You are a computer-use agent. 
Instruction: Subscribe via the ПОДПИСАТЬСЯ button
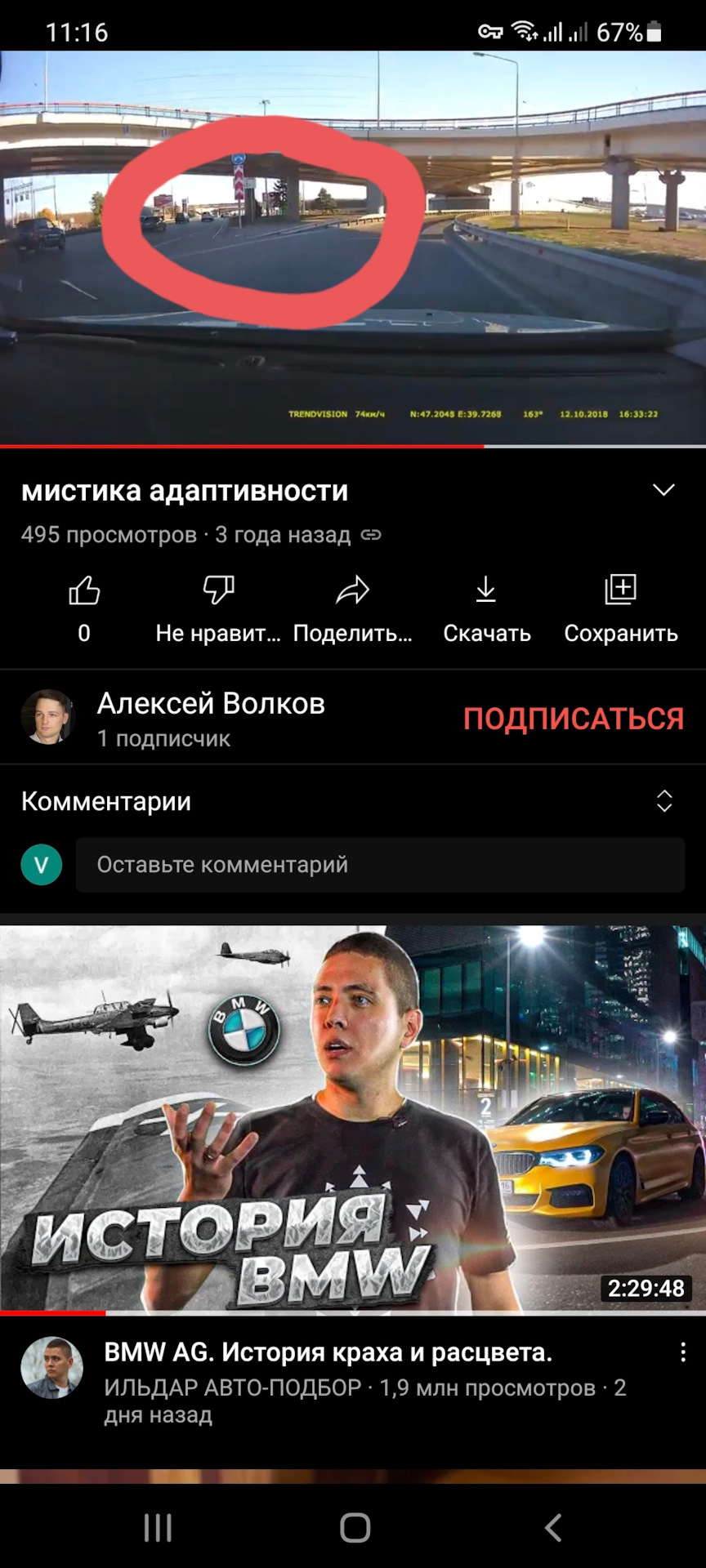(x=573, y=719)
